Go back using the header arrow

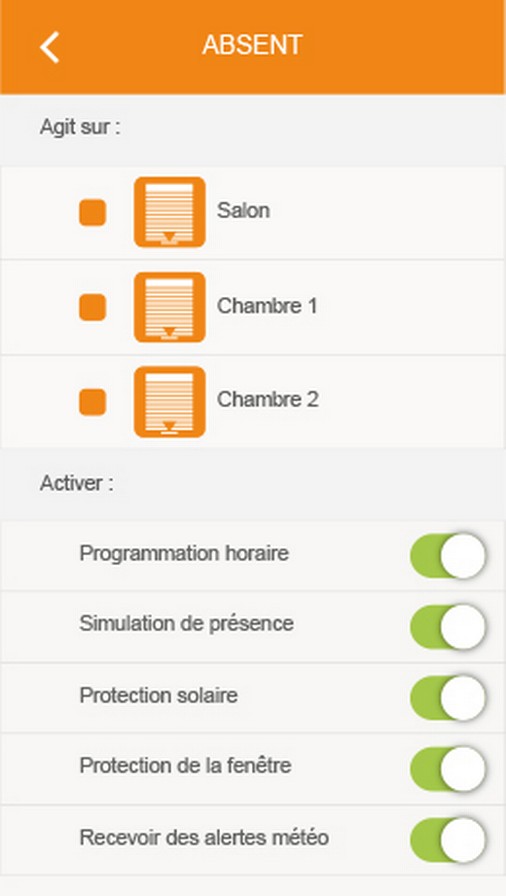point(50,47)
